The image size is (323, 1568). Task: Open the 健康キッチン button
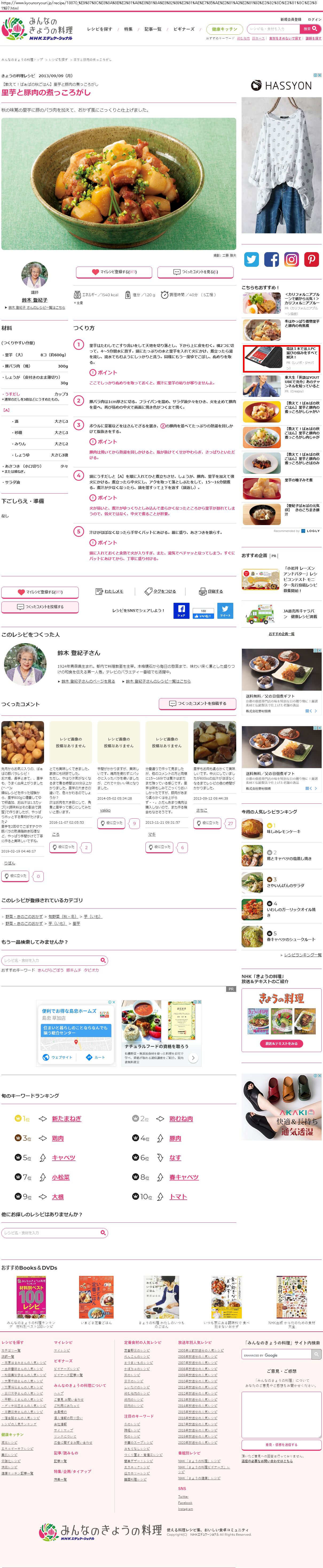pos(224,29)
